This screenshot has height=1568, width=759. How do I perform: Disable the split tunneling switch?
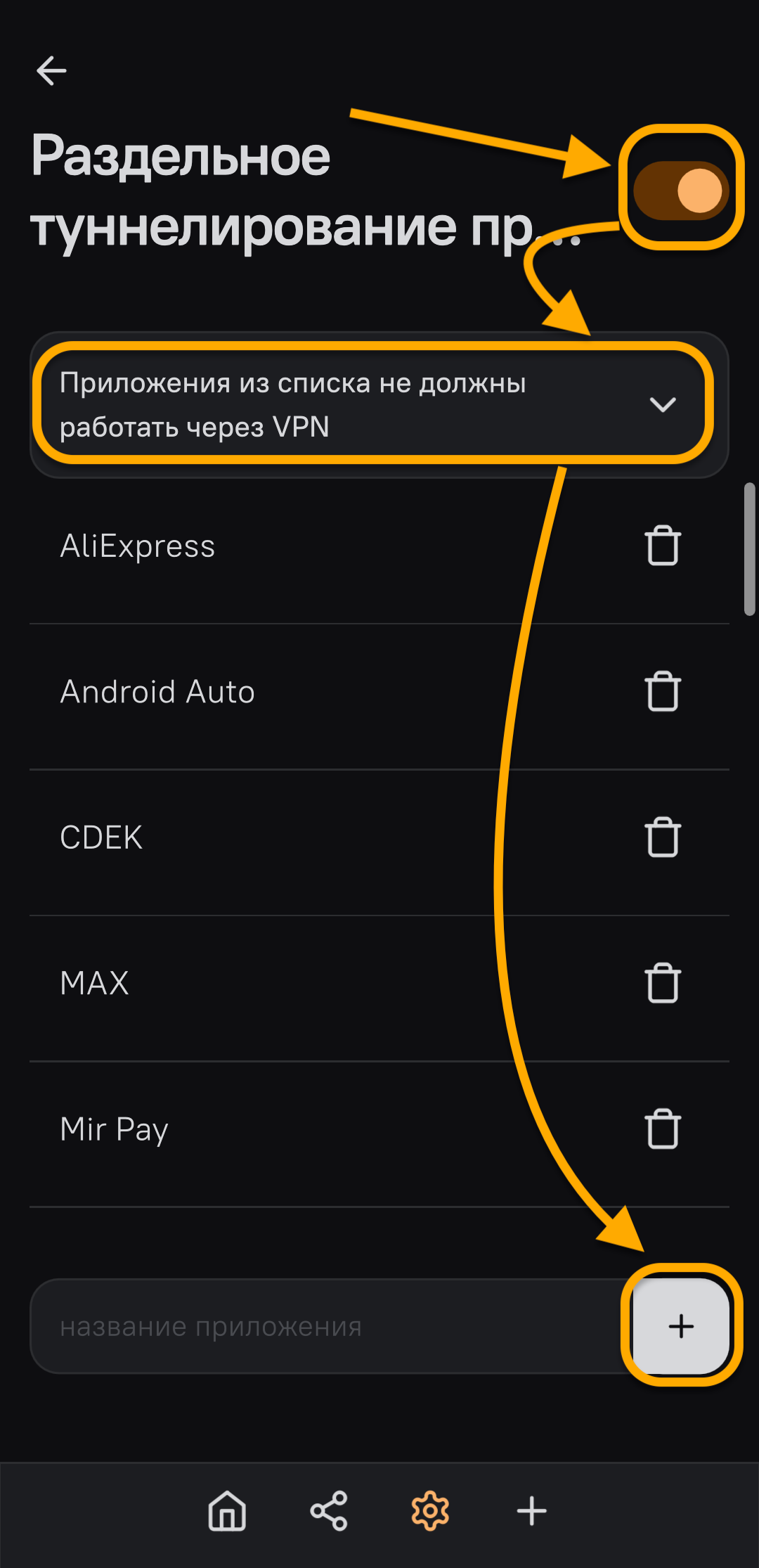(680, 191)
